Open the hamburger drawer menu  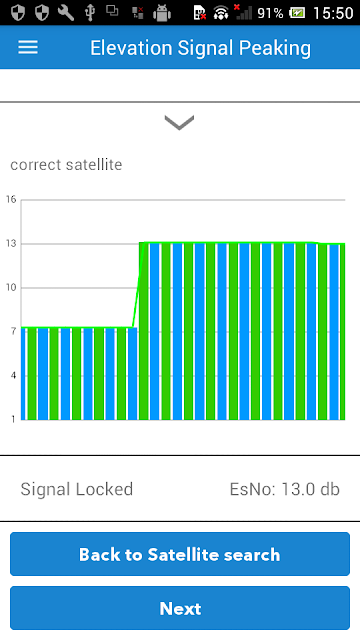point(28,48)
